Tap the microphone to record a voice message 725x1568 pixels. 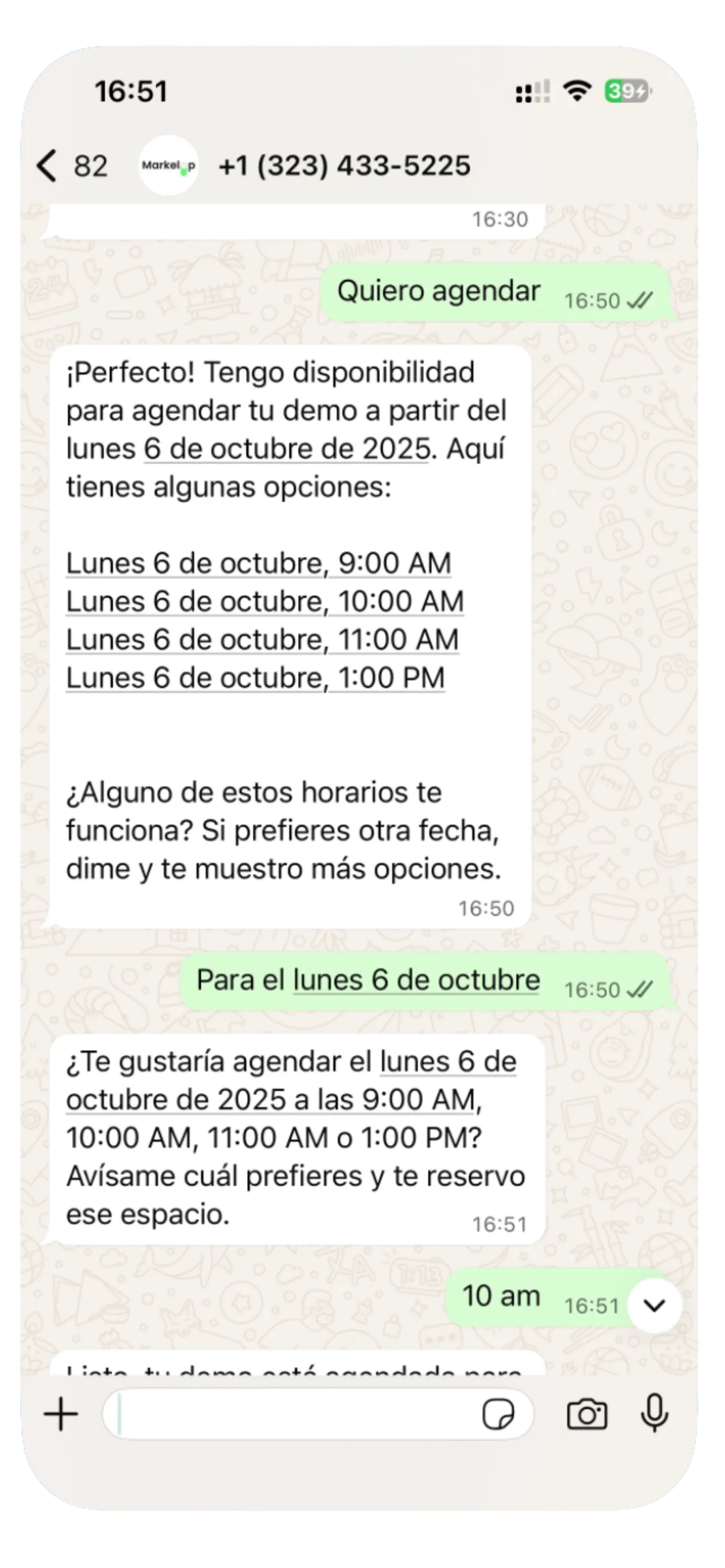[x=654, y=1414]
